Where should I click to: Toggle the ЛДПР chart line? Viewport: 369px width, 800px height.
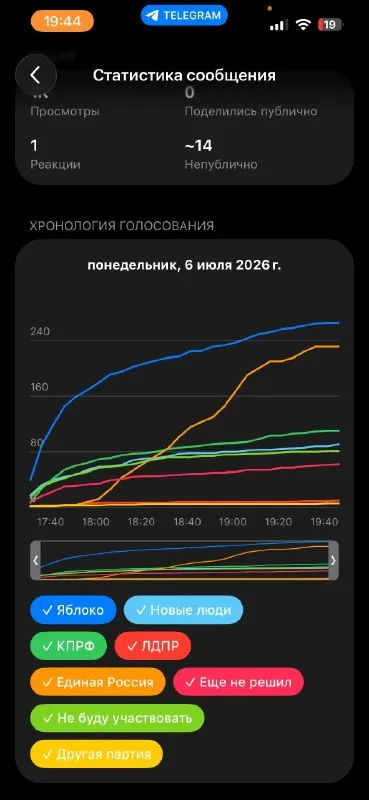153,646
